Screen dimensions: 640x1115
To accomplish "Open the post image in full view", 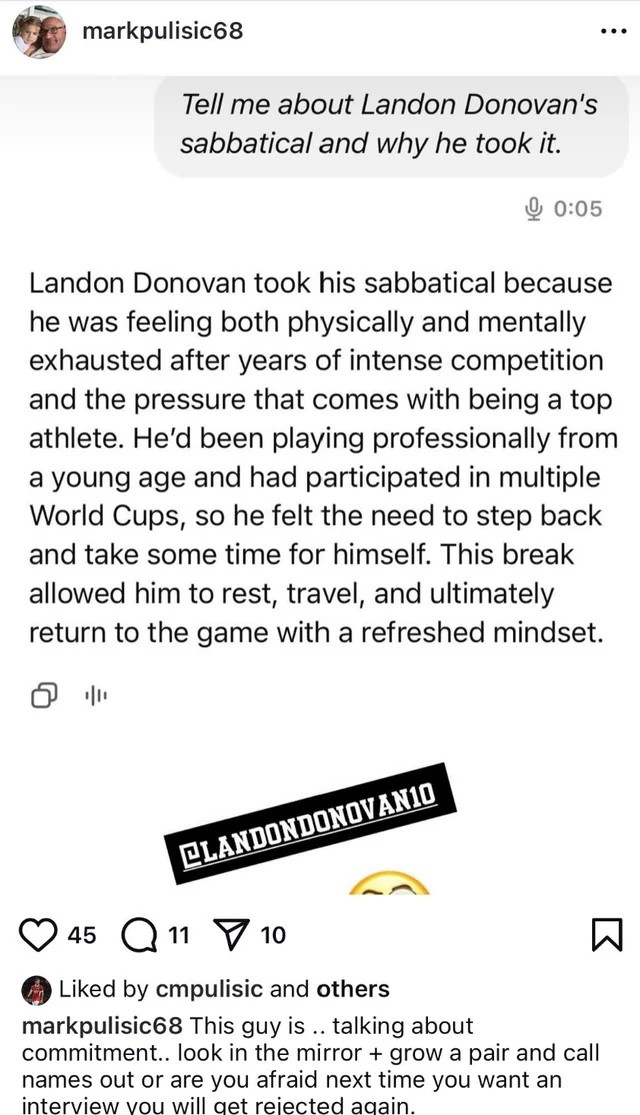I will (x=320, y=480).
